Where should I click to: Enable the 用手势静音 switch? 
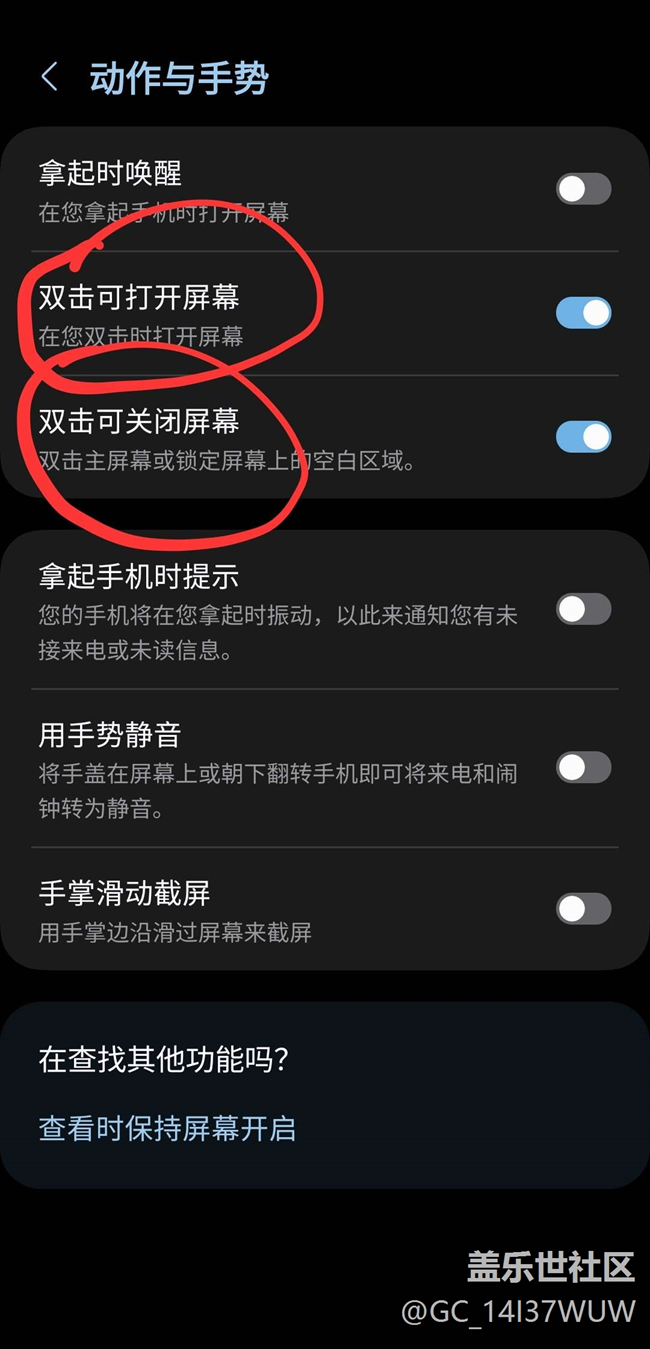583,768
